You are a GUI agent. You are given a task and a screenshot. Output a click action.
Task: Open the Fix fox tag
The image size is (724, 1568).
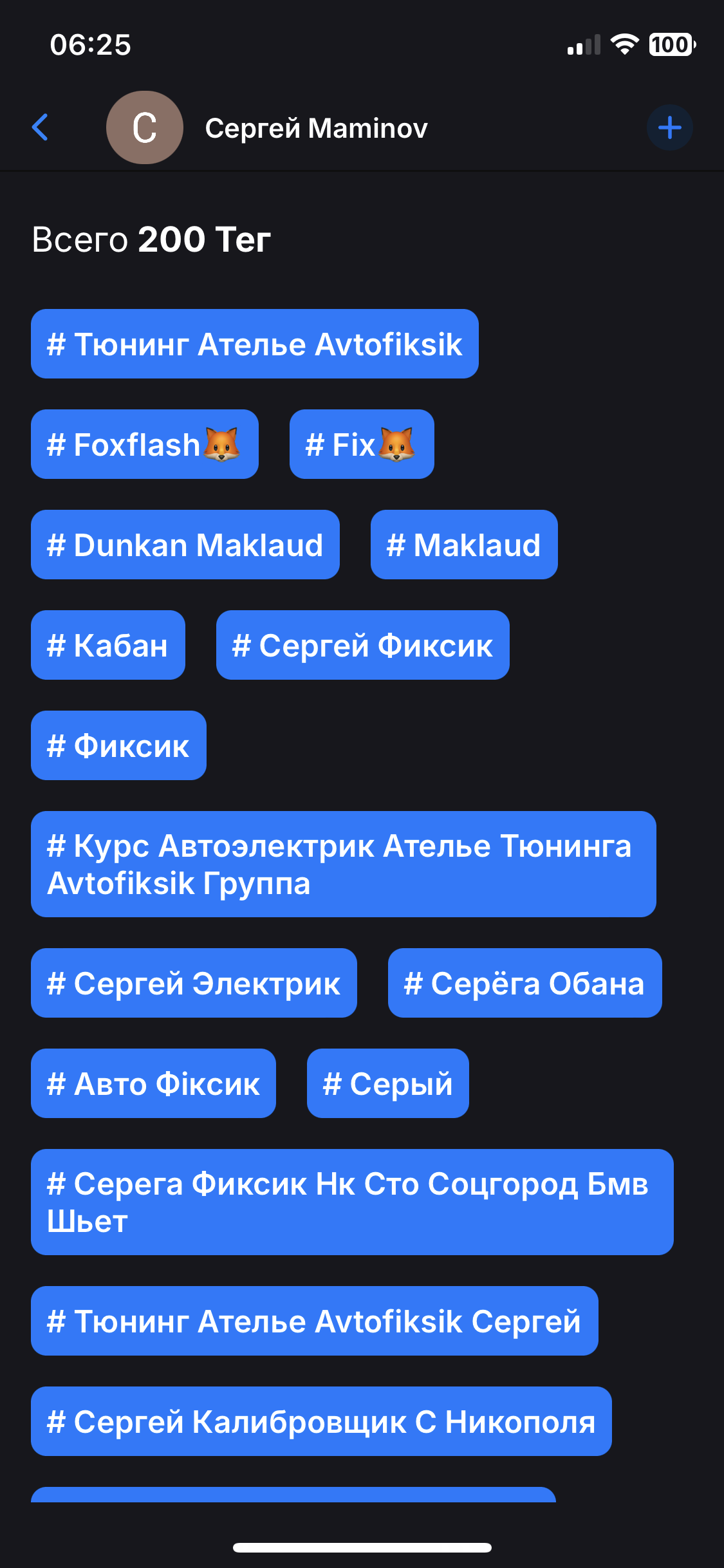pos(361,444)
